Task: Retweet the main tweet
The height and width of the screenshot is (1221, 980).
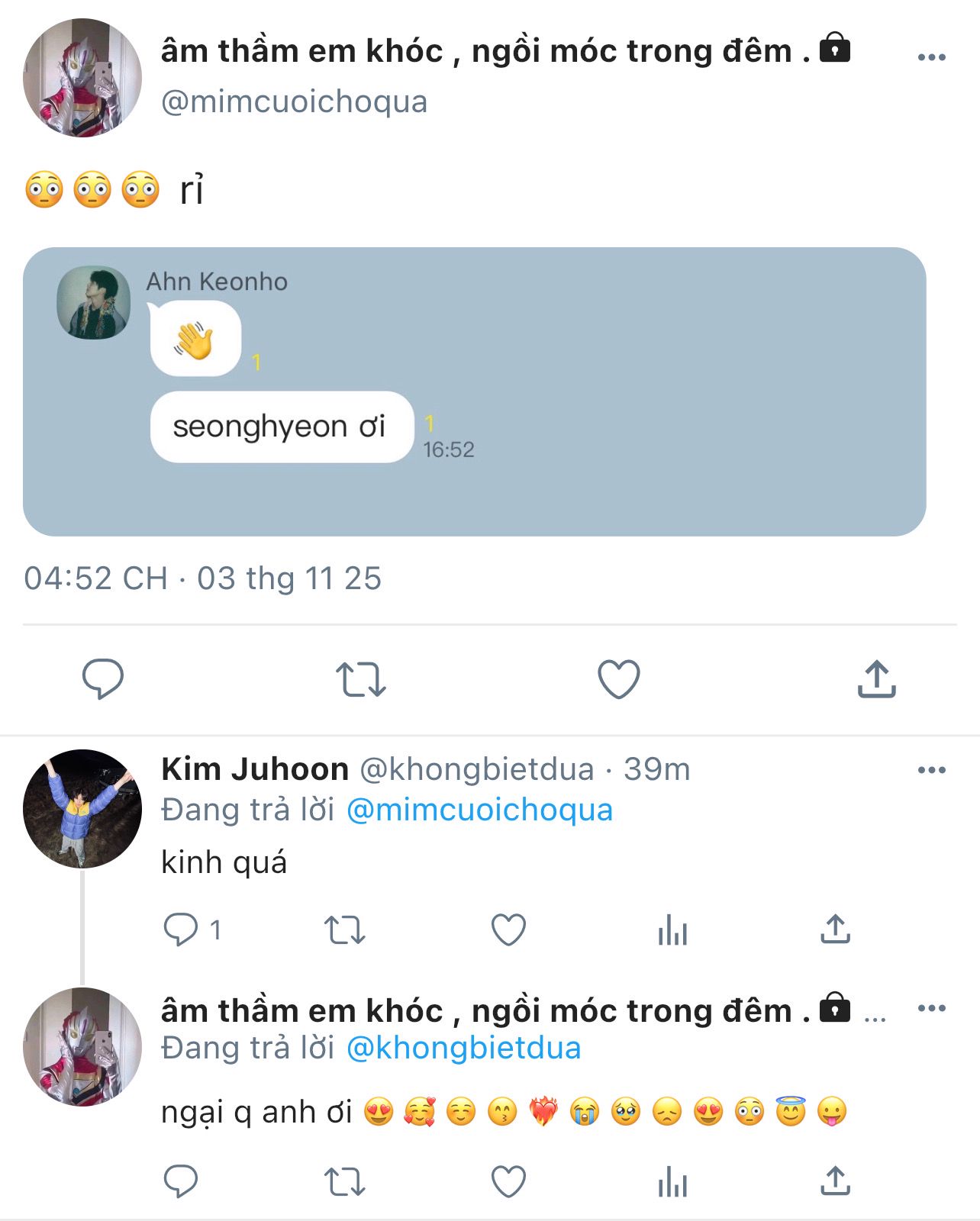Action: pyautogui.click(x=361, y=679)
